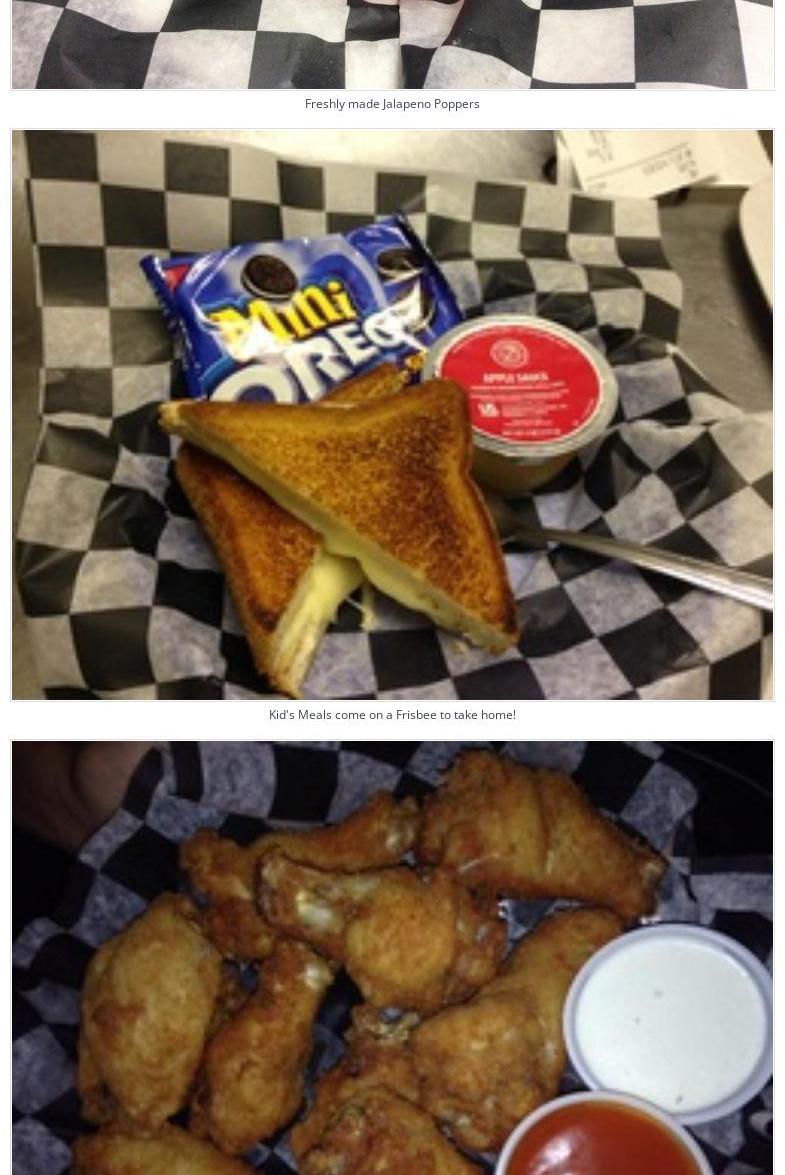The height and width of the screenshot is (1175, 785).
Task: Enlarge the Kid's Meals grilled cheese photo
Action: coord(392,414)
